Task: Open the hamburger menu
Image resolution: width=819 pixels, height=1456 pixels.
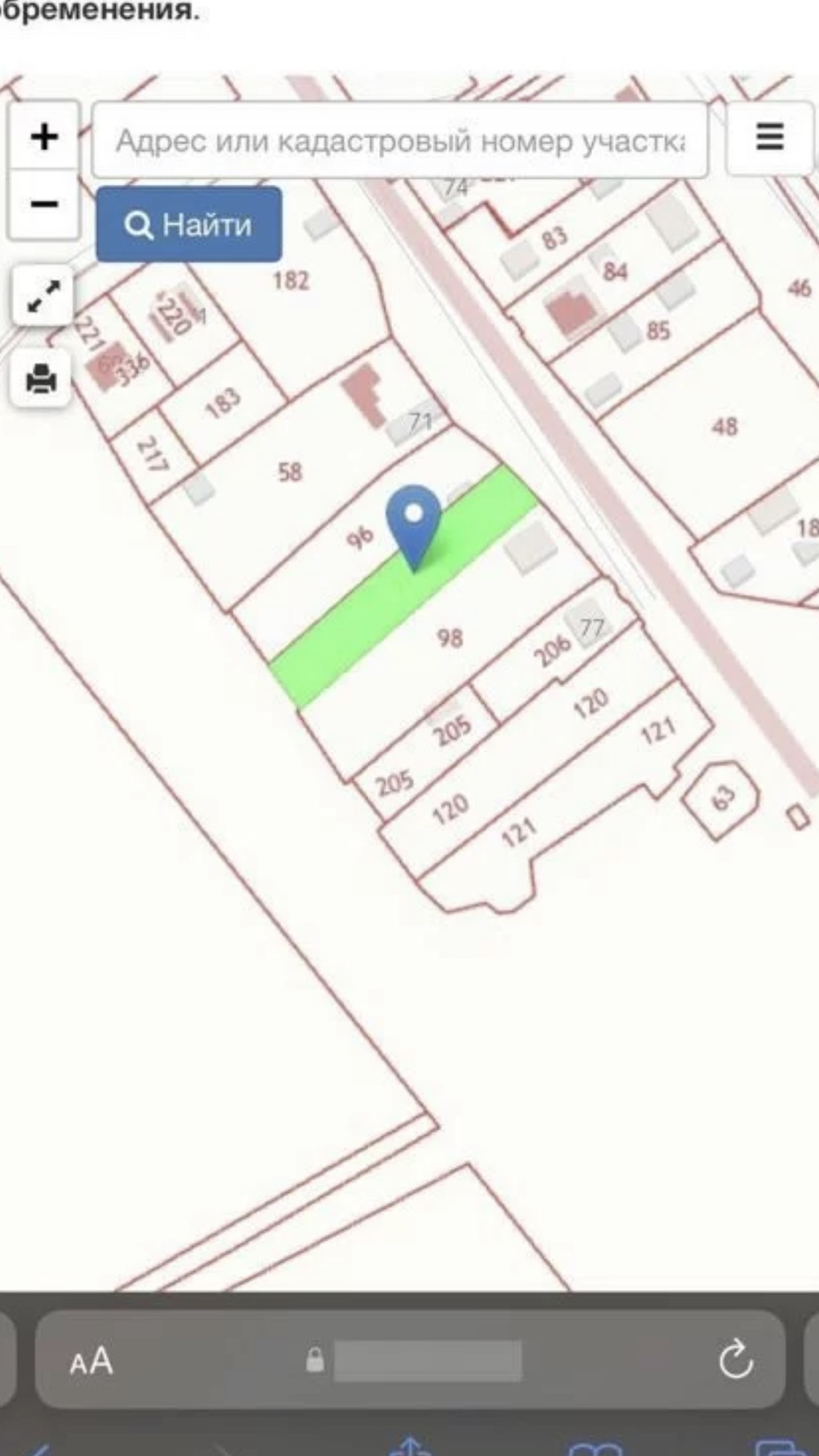Action: 769,137
